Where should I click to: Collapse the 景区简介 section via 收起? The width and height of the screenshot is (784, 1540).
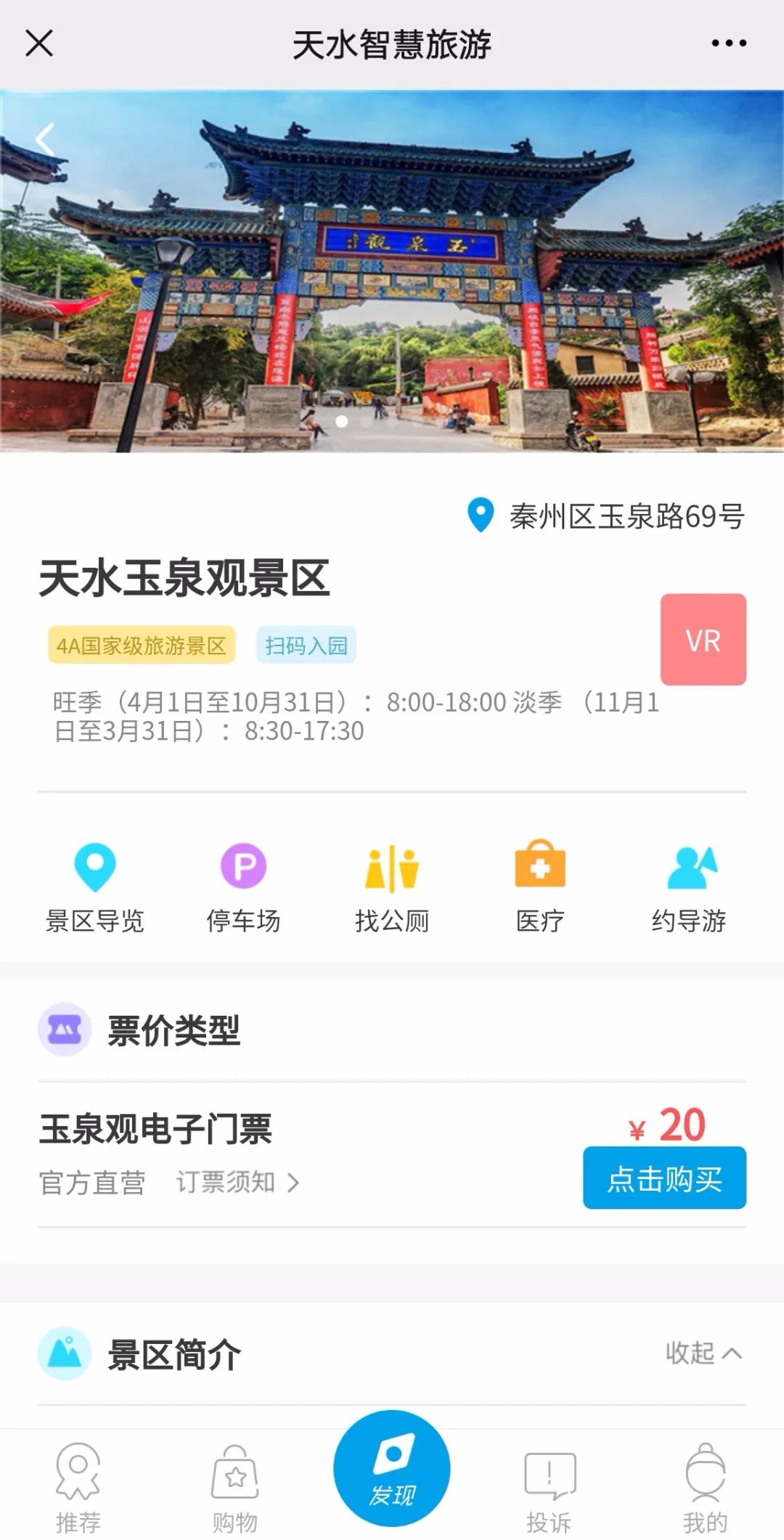[702, 1350]
